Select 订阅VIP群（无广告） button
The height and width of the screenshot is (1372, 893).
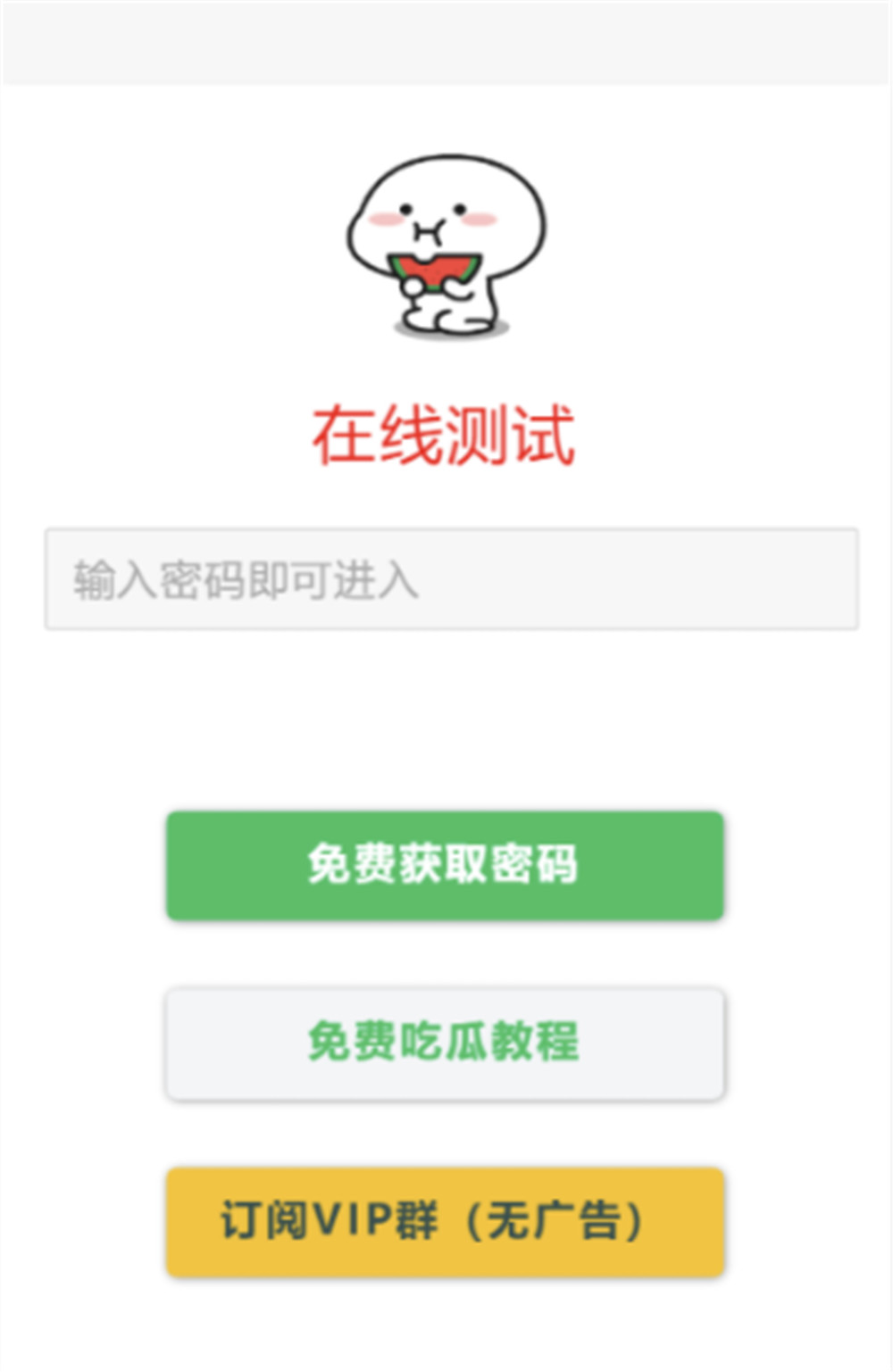tap(444, 1221)
